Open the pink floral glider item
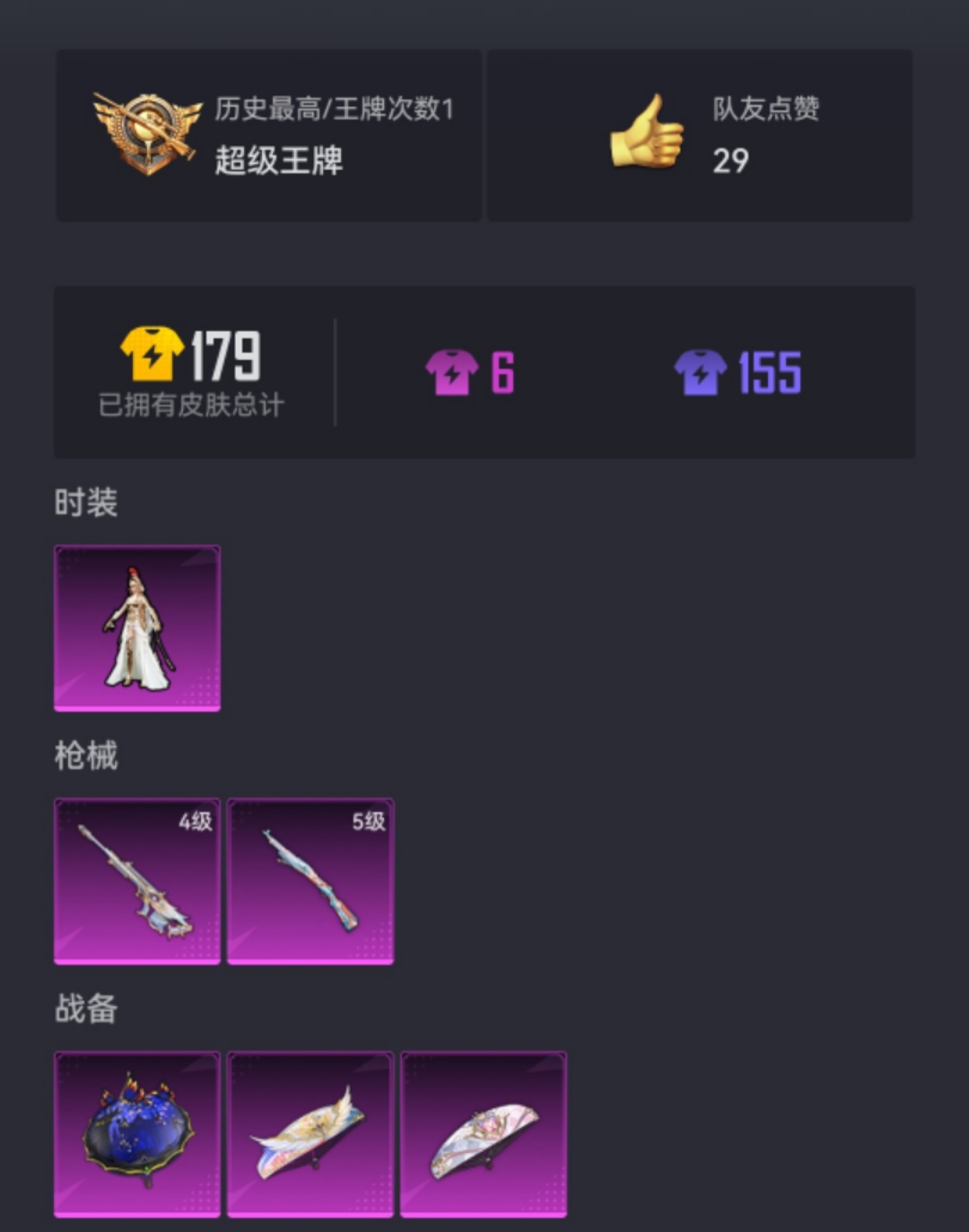This screenshot has height=1232, width=969. pos(484,1134)
